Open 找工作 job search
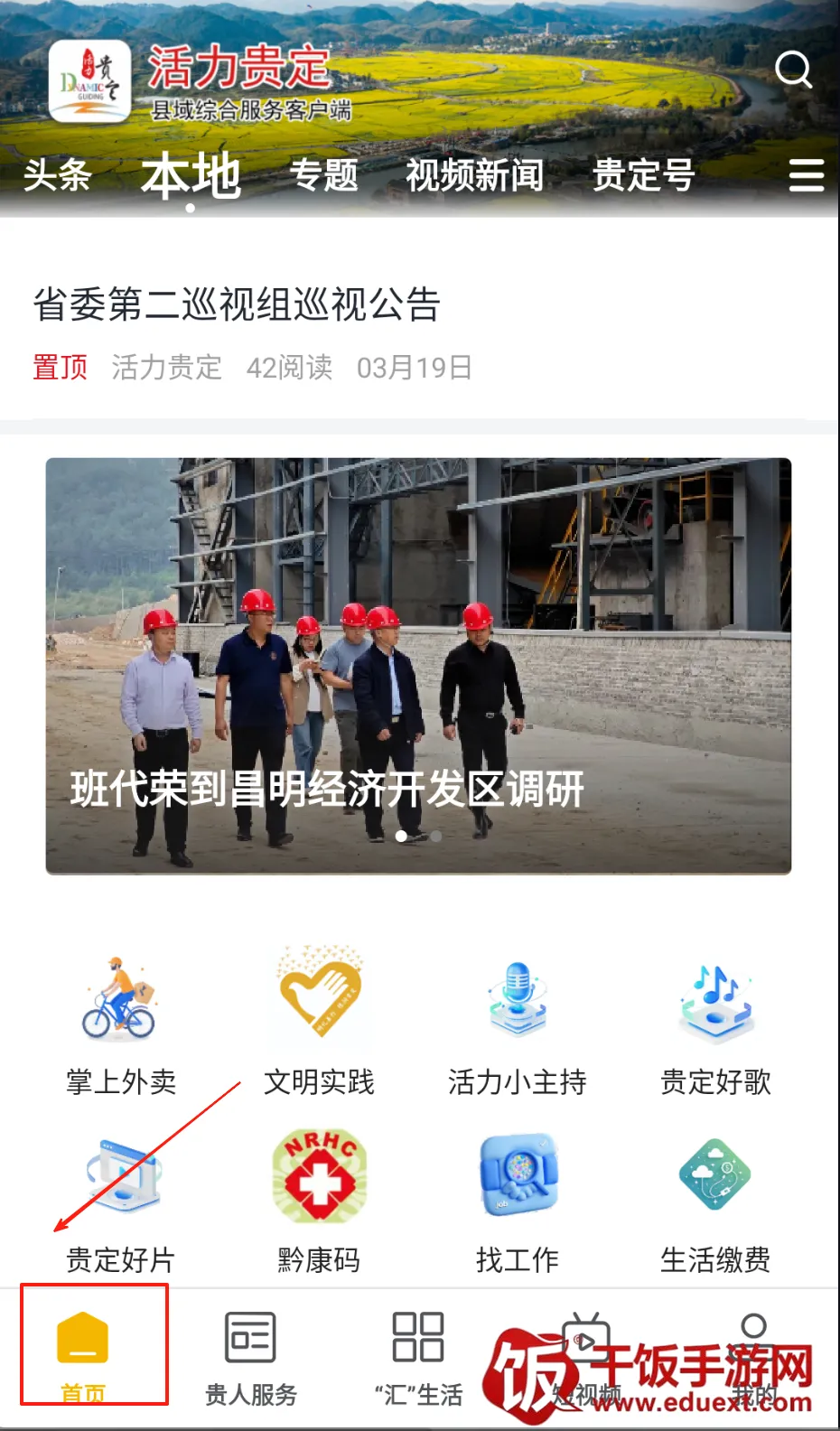The image size is (840, 1431). [x=517, y=1202]
